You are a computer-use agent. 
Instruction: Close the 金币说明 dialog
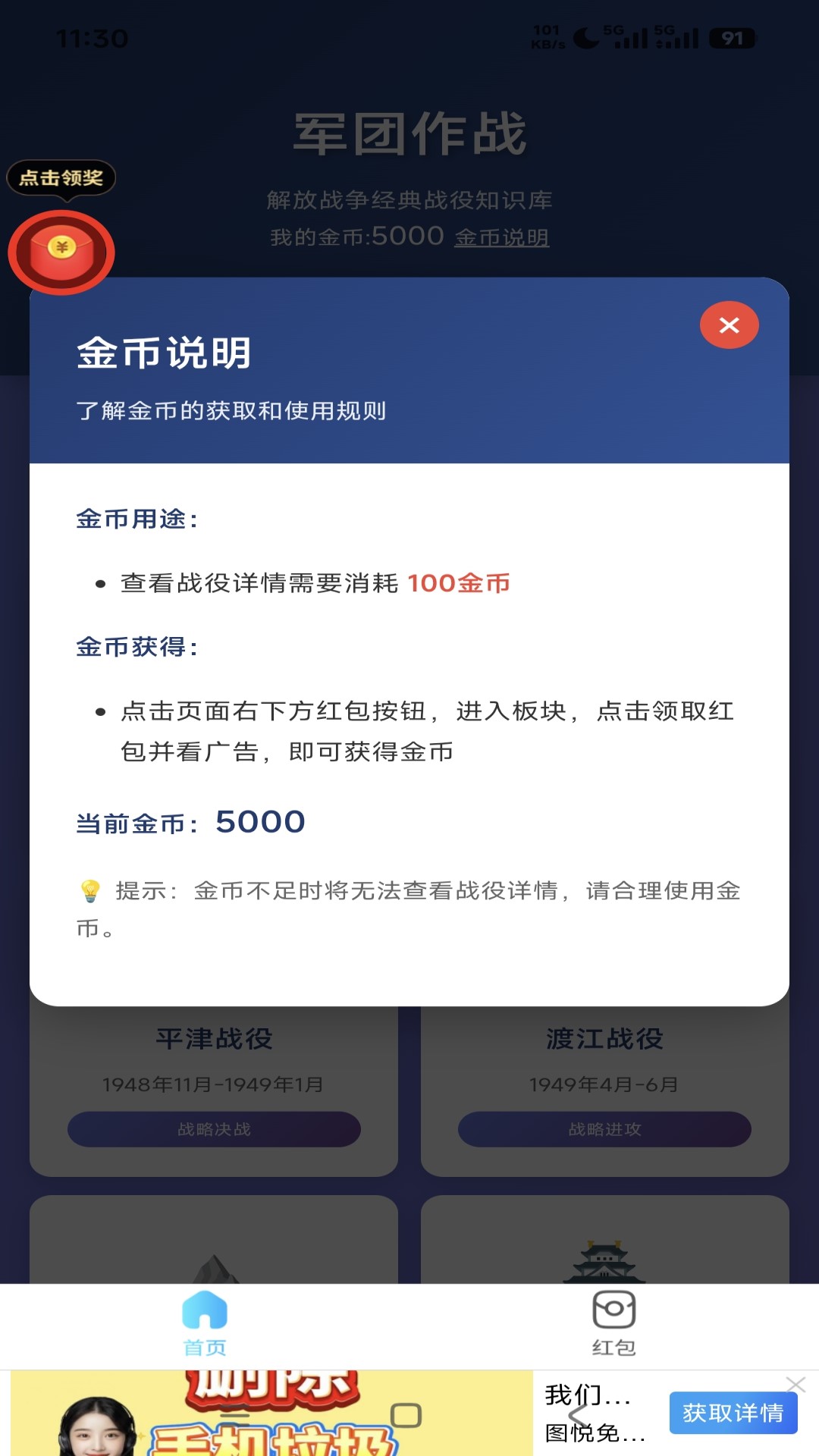pos(728,325)
